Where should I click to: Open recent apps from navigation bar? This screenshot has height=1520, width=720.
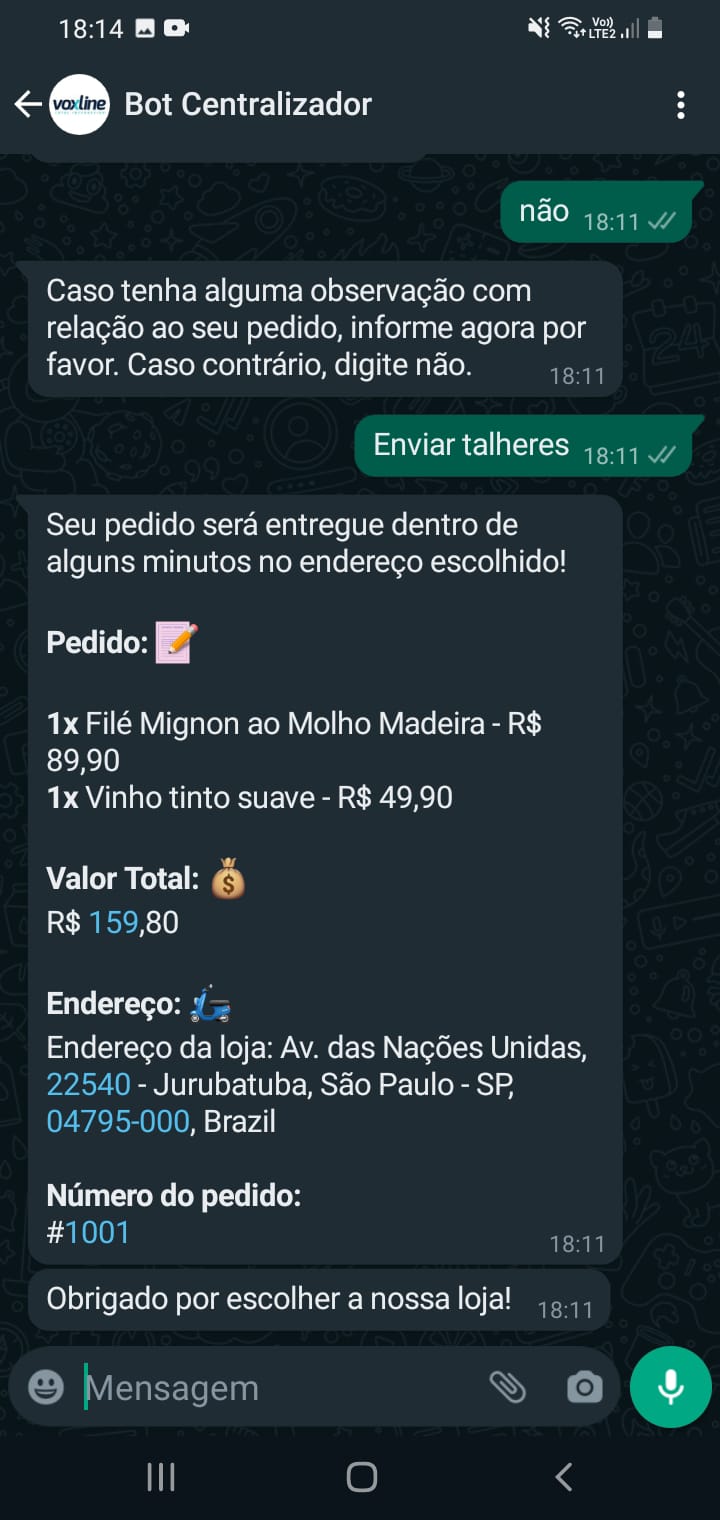(160, 1476)
